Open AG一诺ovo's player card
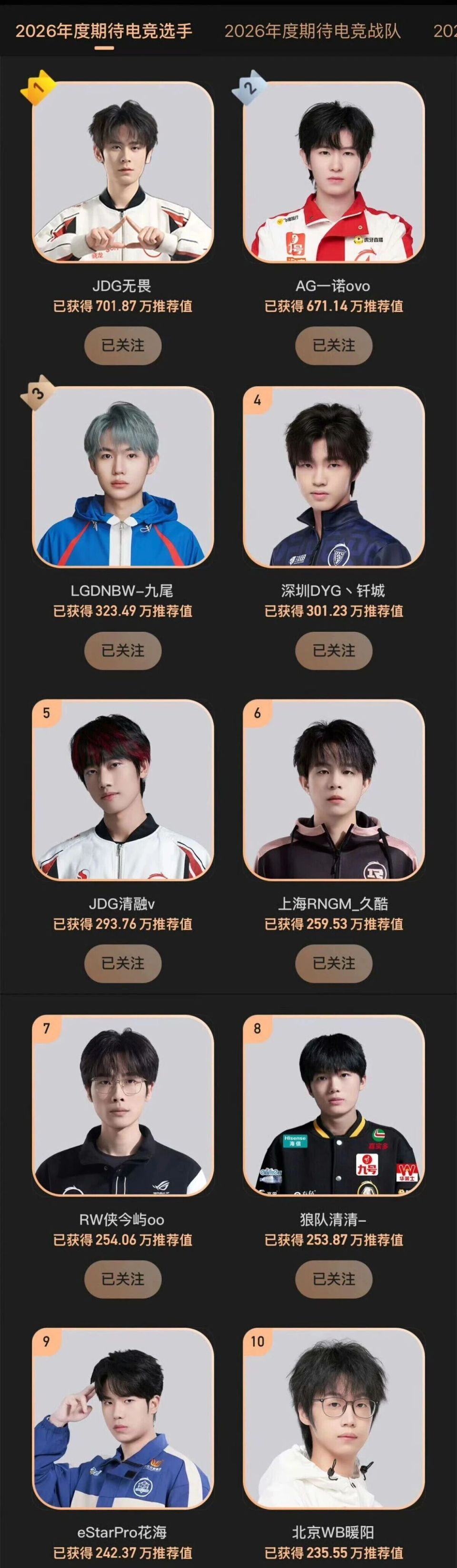The image size is (457, 1568). pos(333,172)
